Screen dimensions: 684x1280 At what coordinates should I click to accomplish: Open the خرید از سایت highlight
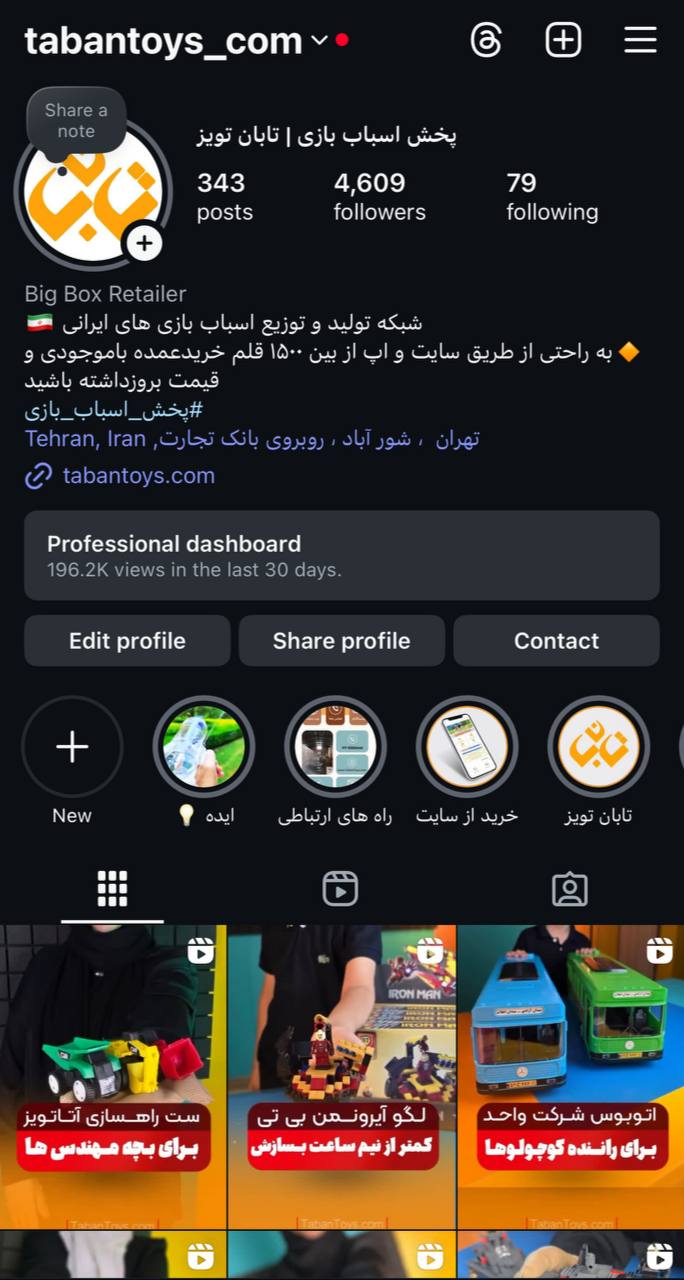click(x=467, y=747)
